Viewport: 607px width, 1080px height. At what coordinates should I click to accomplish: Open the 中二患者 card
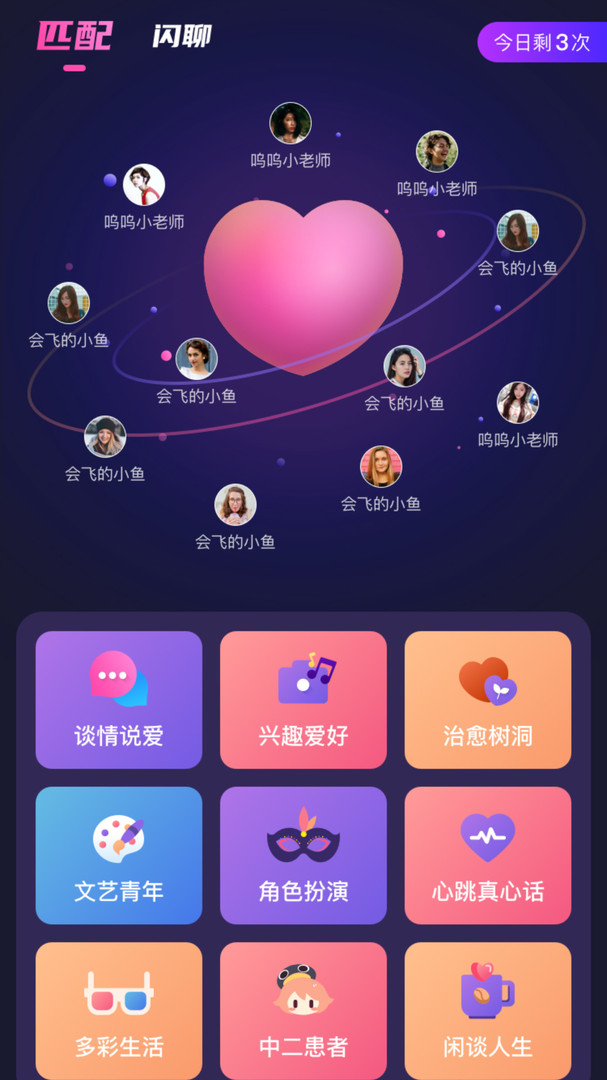pos(303,1011)
